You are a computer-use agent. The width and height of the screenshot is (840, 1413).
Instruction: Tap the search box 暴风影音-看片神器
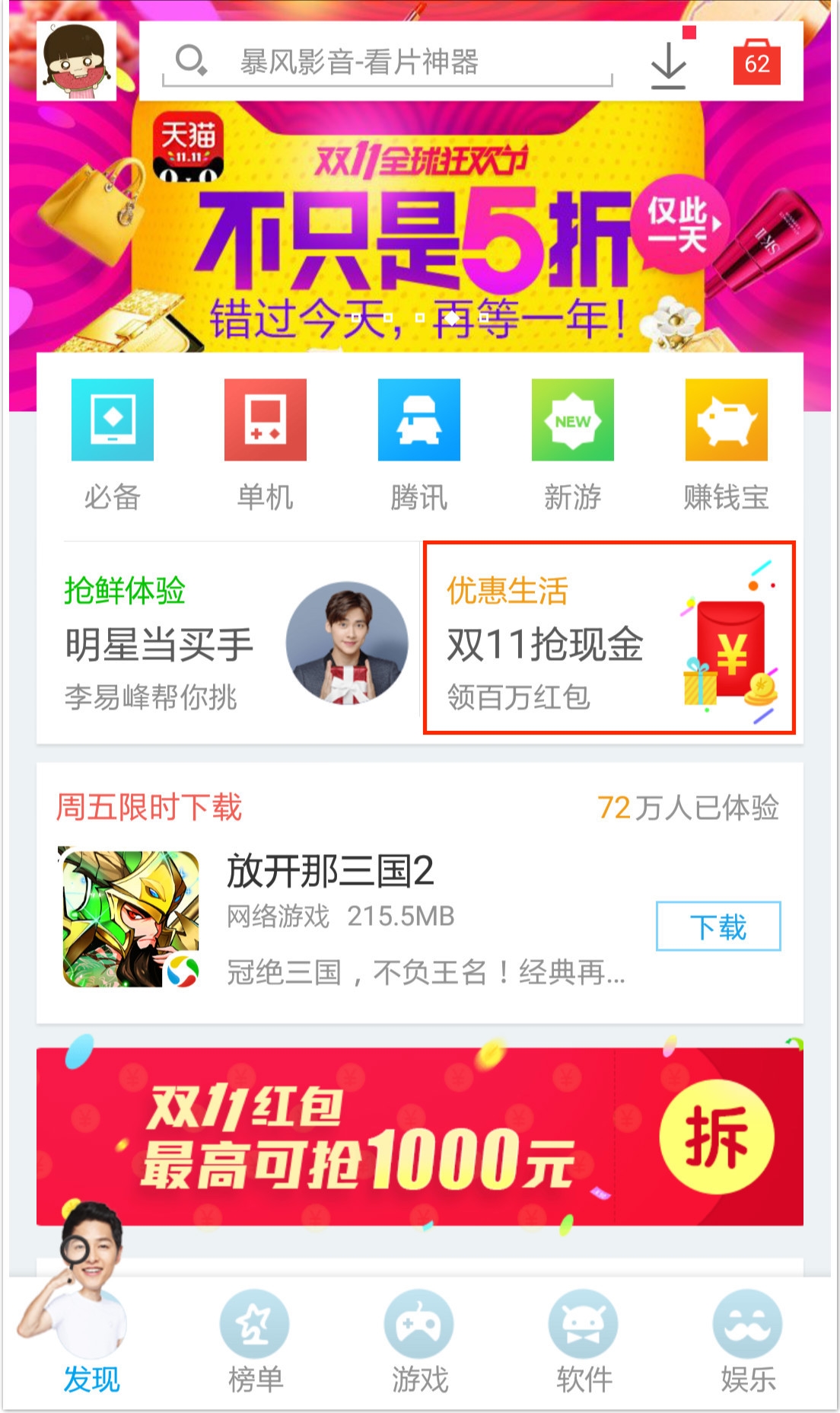(x=387, y=62)
